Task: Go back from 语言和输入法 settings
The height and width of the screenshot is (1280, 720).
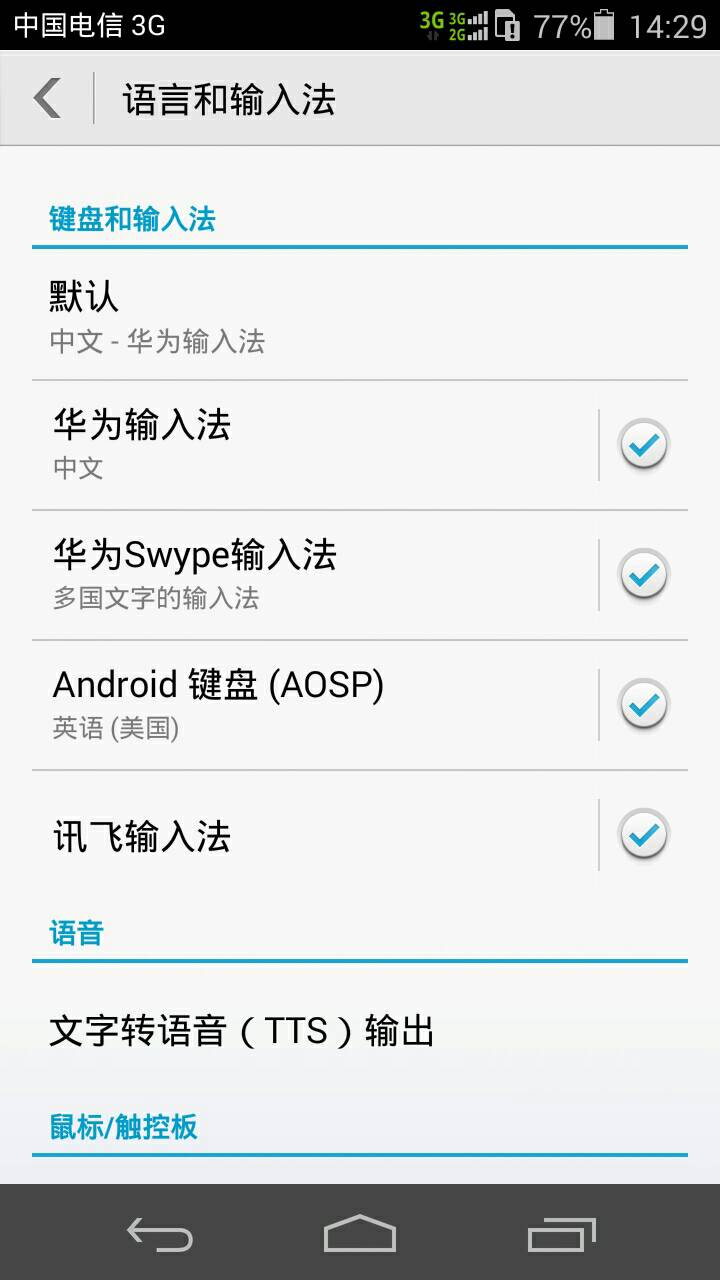Action: pos(47,99)
